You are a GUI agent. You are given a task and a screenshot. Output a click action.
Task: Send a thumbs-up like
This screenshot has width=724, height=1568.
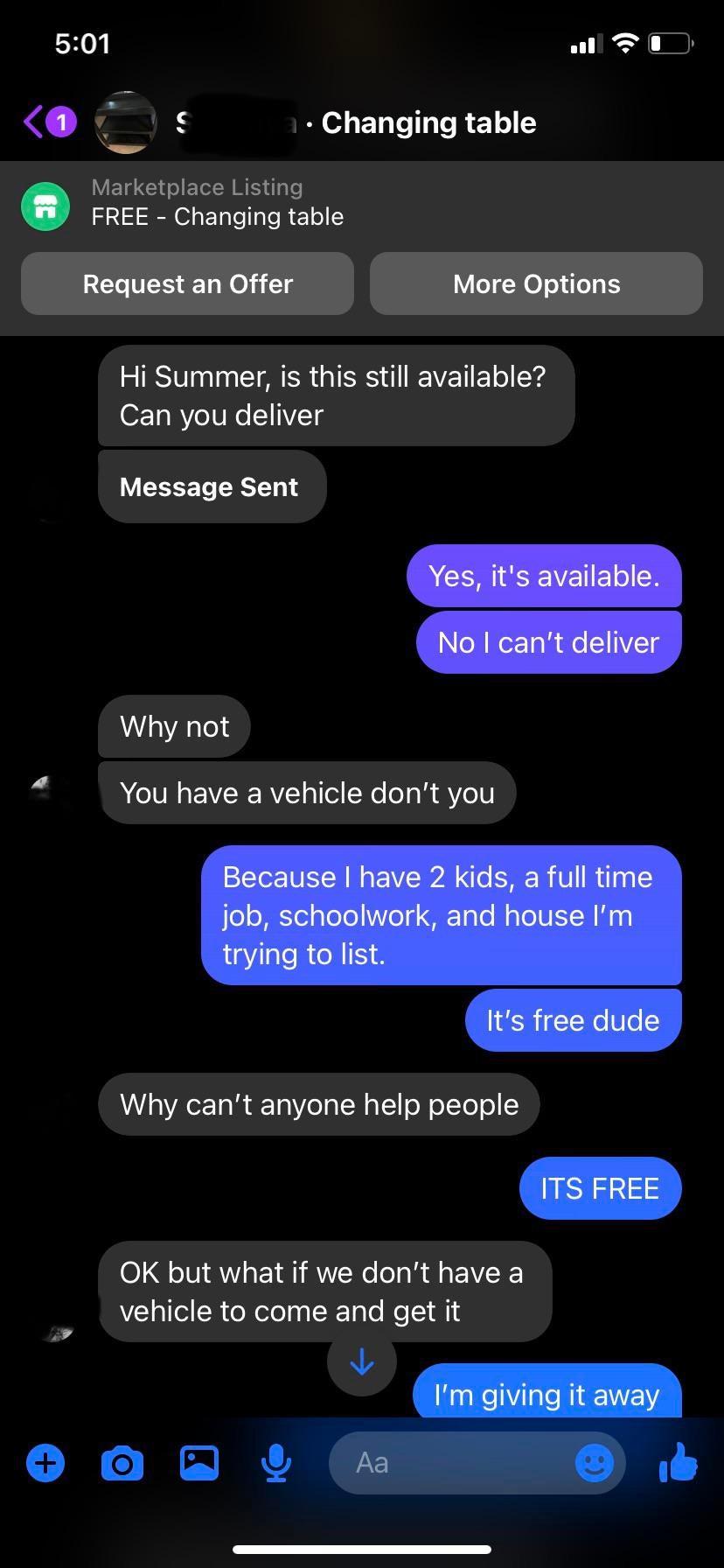[x=680, y=1462]
